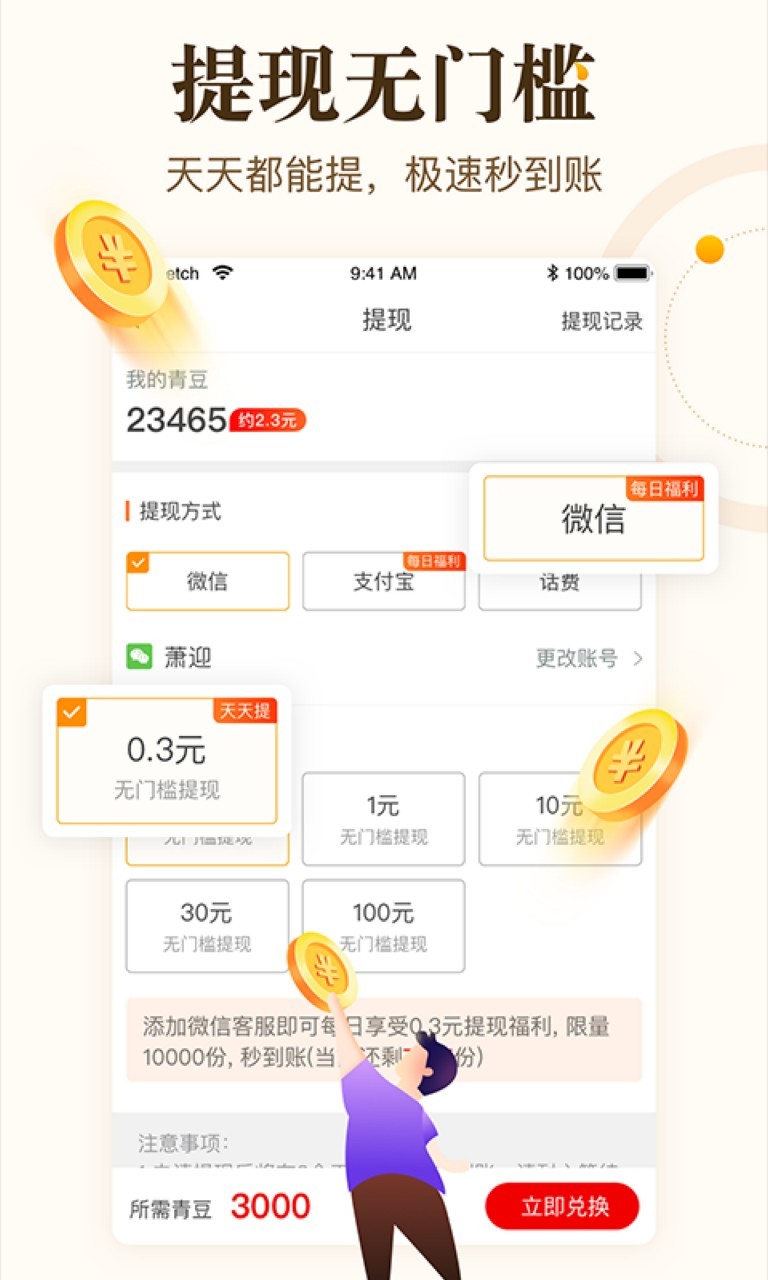Viewport: 768px width, 1280px height.
Task: Tap the Bluetooth icon near 100%
Action: tap(554, 273)
